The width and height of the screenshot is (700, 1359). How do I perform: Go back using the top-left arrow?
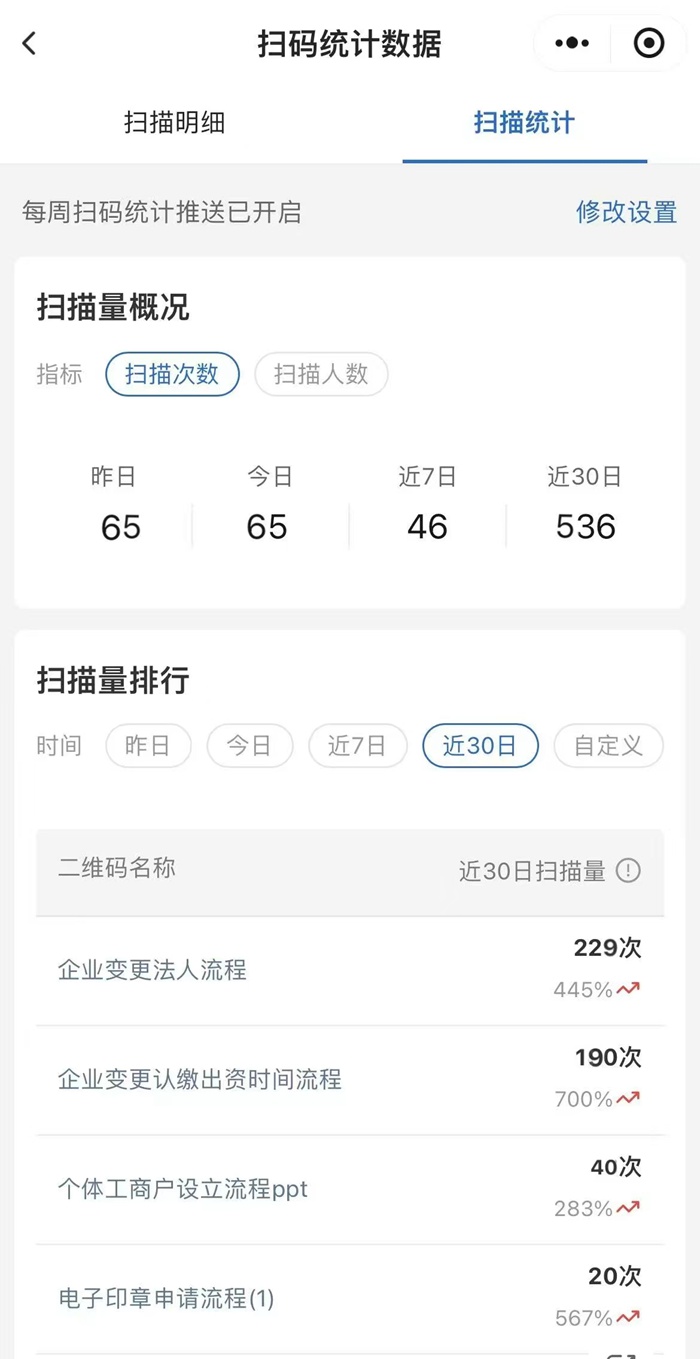(29, 43)
